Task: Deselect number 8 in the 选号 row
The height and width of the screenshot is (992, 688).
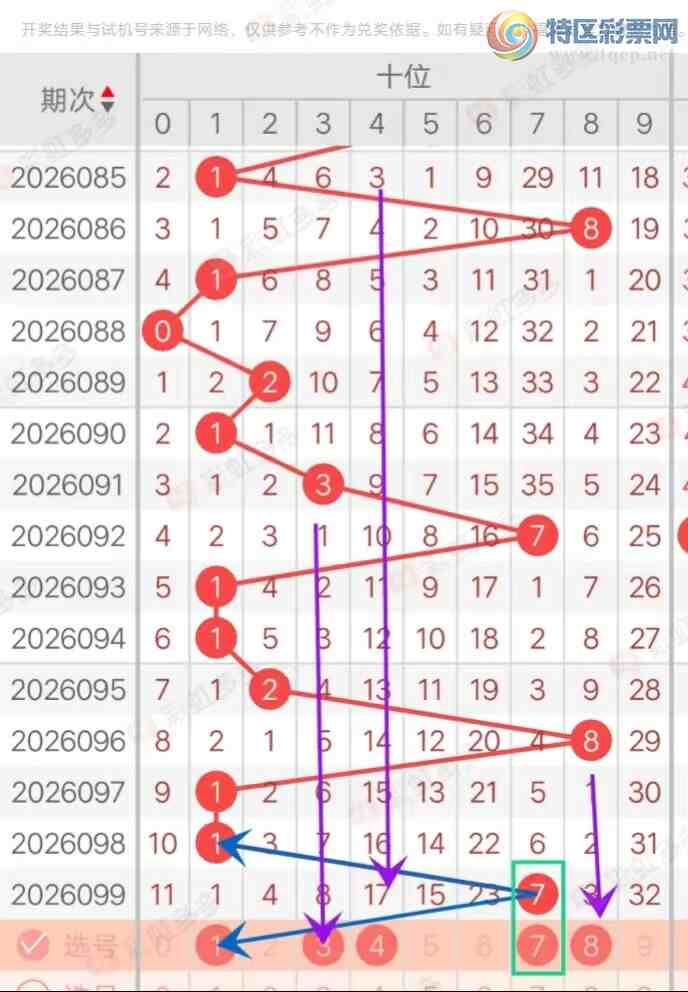Action: coord(591,944)
